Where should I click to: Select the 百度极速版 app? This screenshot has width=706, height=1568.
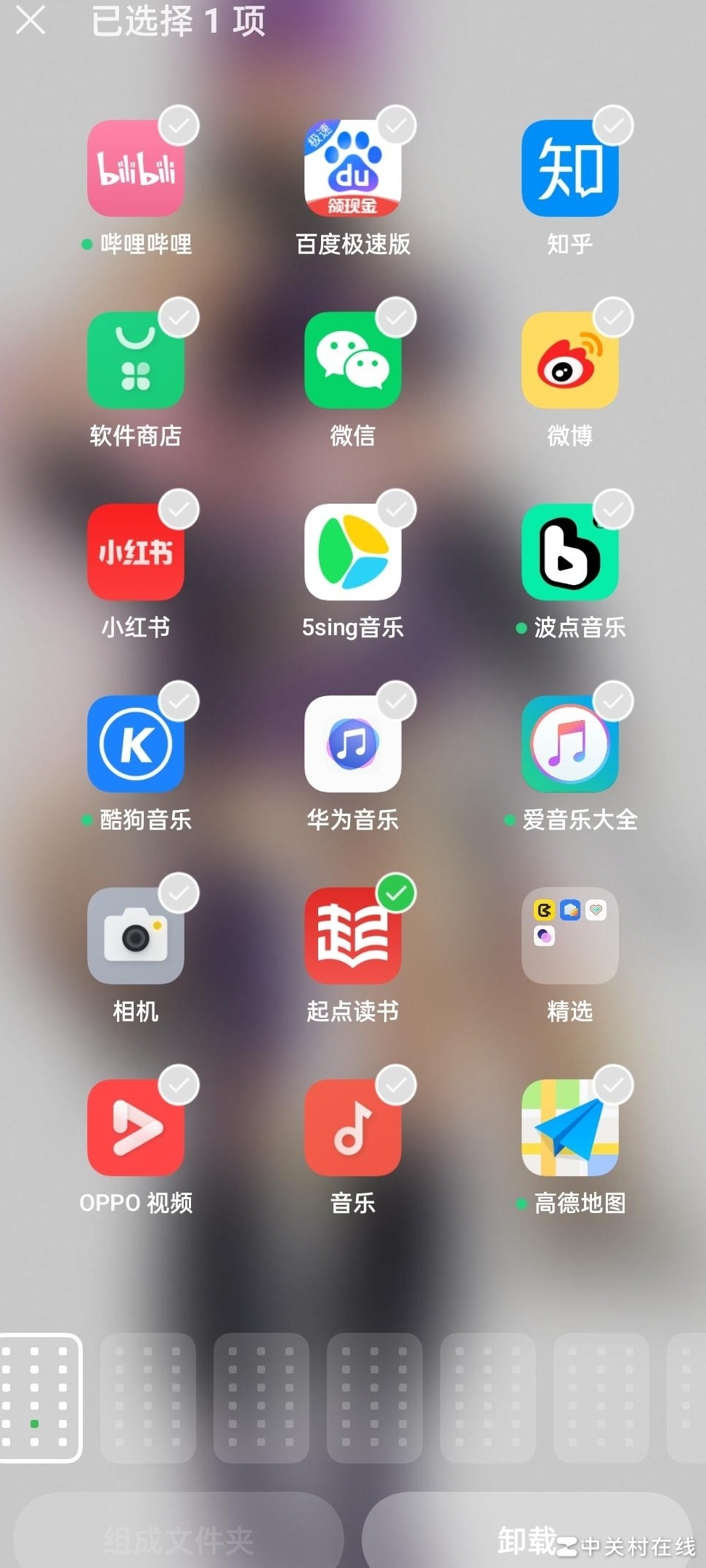pyautogui.click(x=353, y=168)
